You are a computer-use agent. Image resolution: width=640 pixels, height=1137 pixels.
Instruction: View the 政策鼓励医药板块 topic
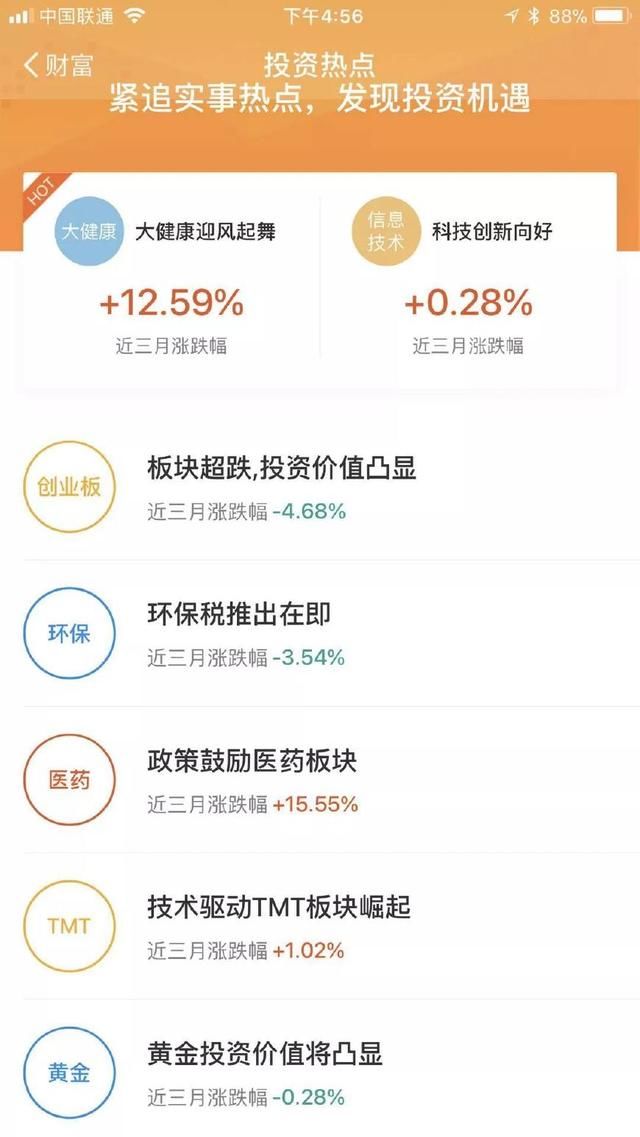pyautogui.click(x=320, y=780)
